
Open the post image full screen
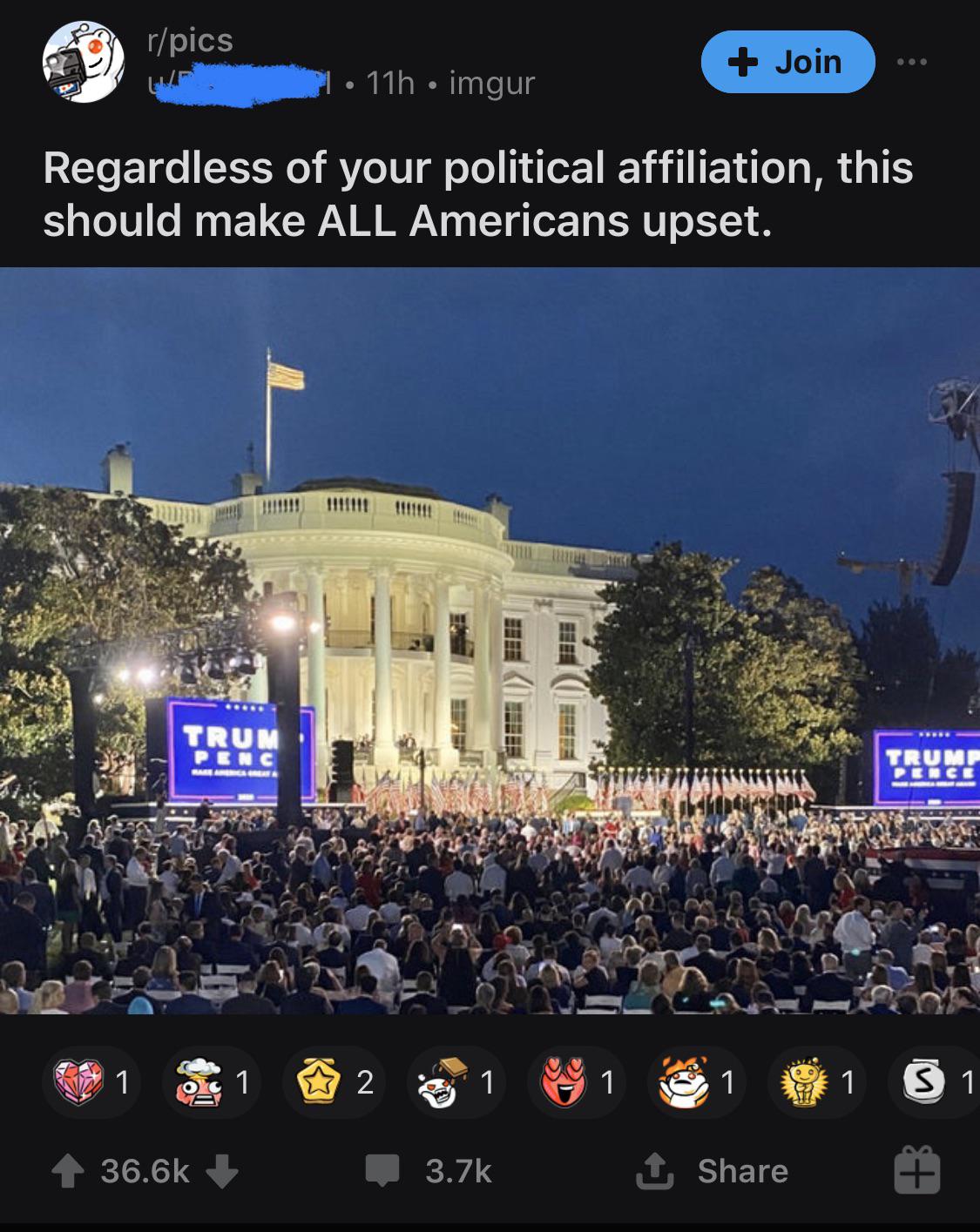click(x=490, y=640)
